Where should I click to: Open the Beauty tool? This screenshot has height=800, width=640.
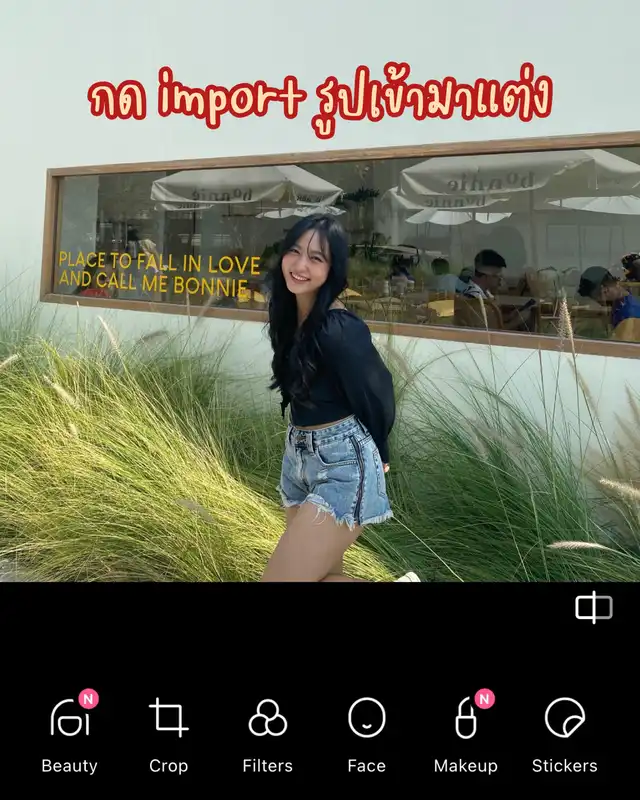[69, 732]
